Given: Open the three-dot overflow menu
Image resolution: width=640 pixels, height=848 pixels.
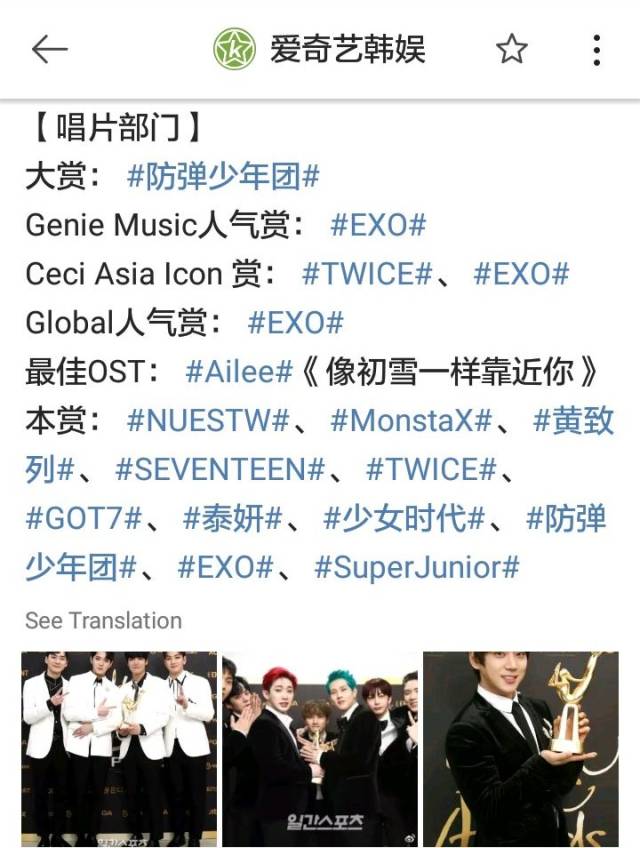Looking at the screenshot, I should pyautogui.click(x=596, y=49).
